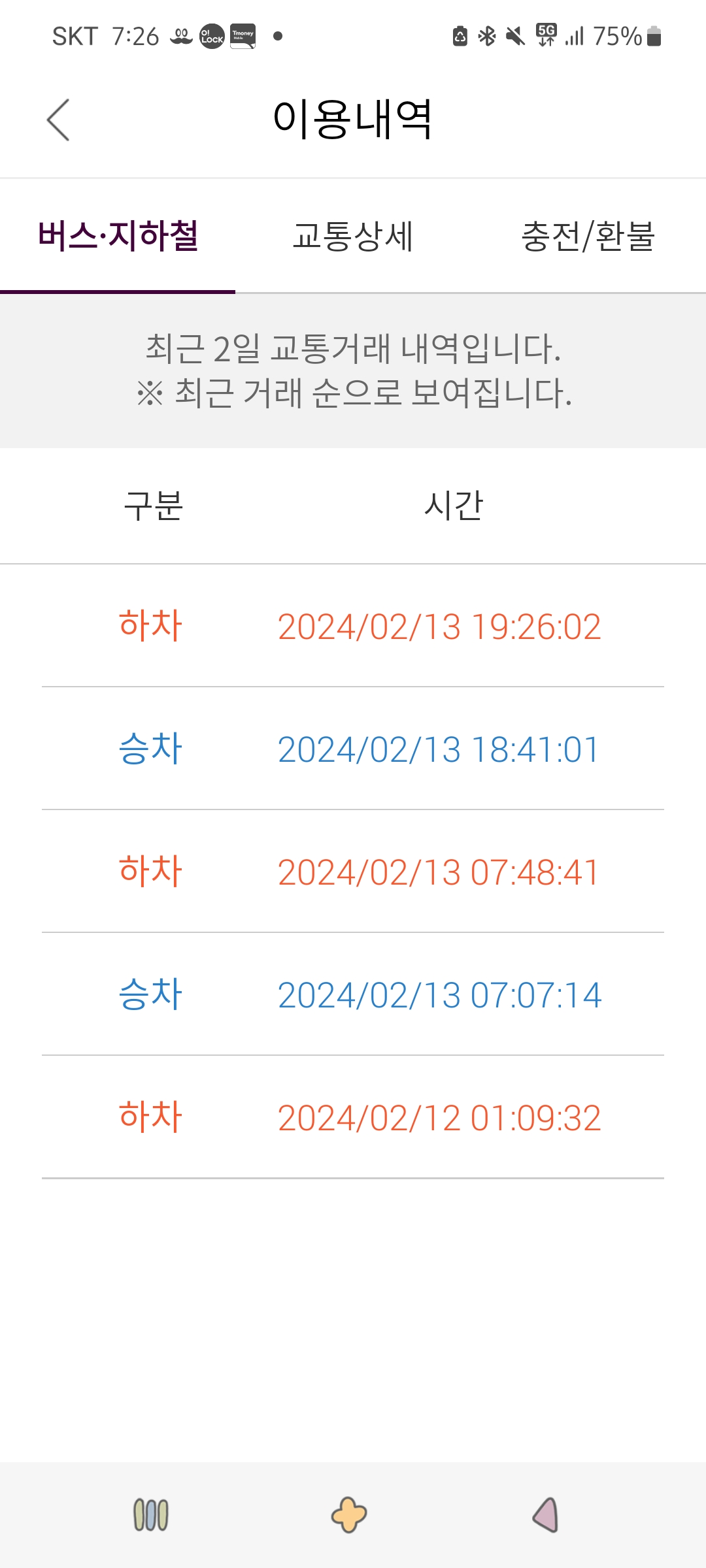Go to the system home screen

tap(349, 1514)
